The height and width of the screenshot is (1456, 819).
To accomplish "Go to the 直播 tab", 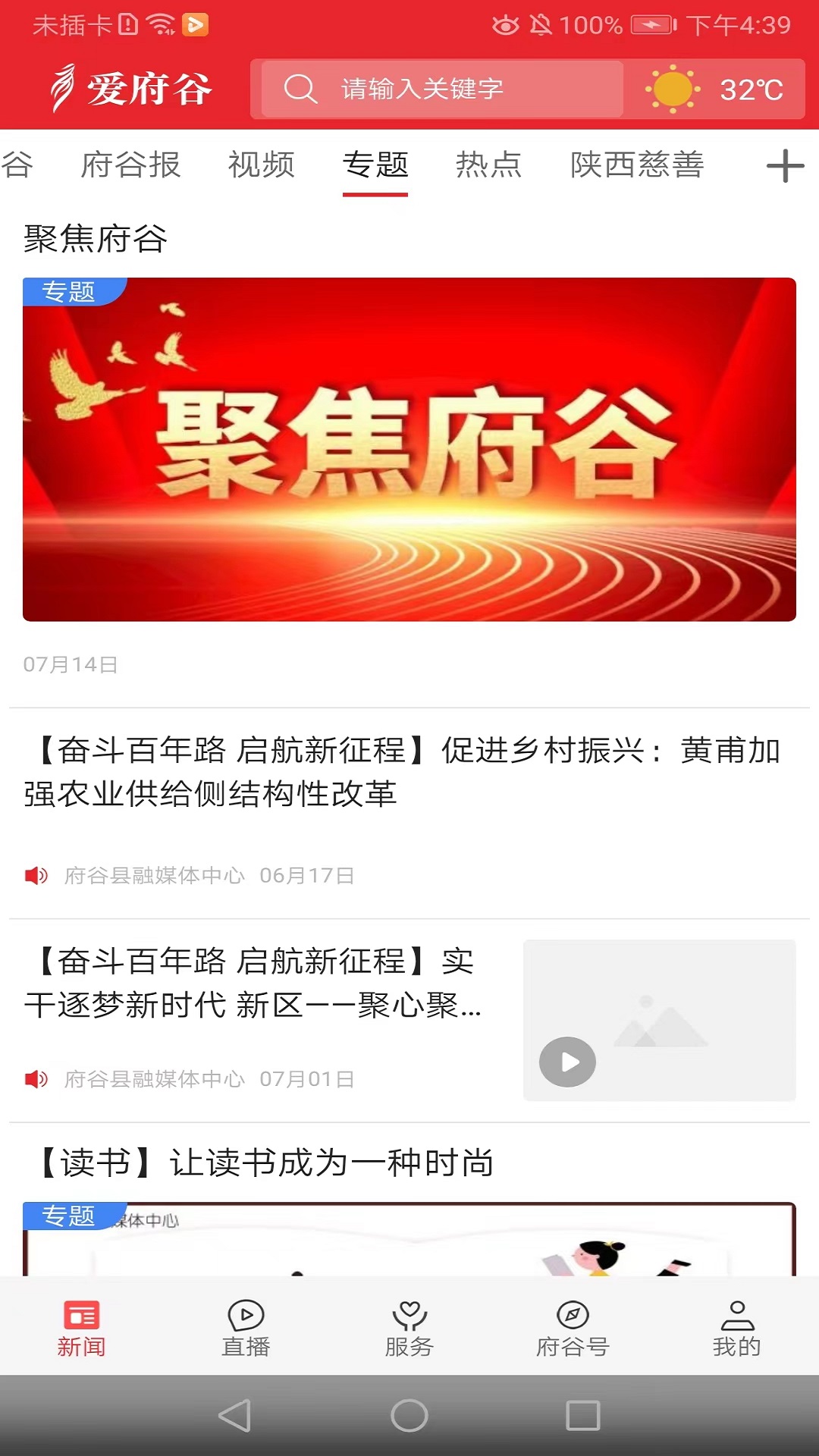I will coord(246,1328).
